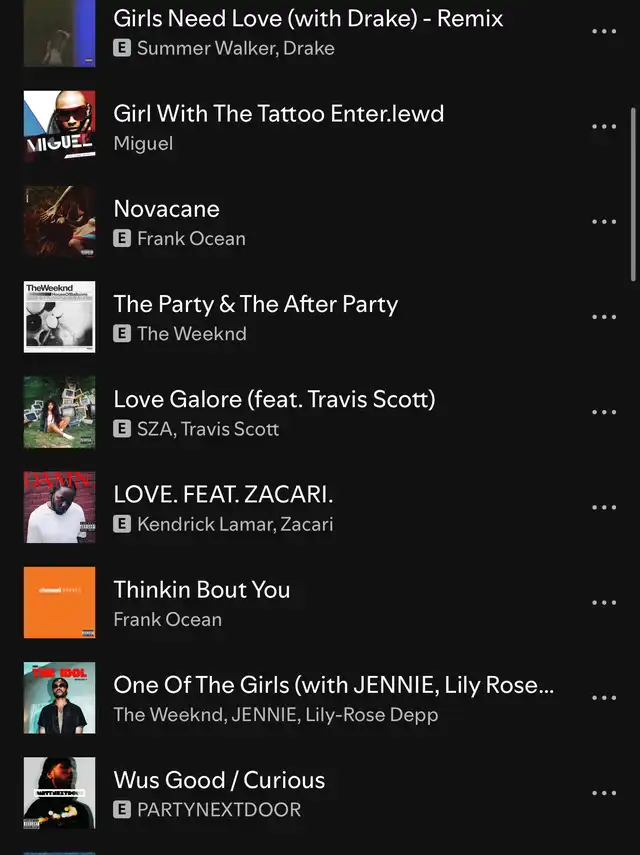The width and height of the screenshot is (640, 855).
Task: Open more options for LOVE. FEAT. ZACARI.
Action: tap(604, 507)
